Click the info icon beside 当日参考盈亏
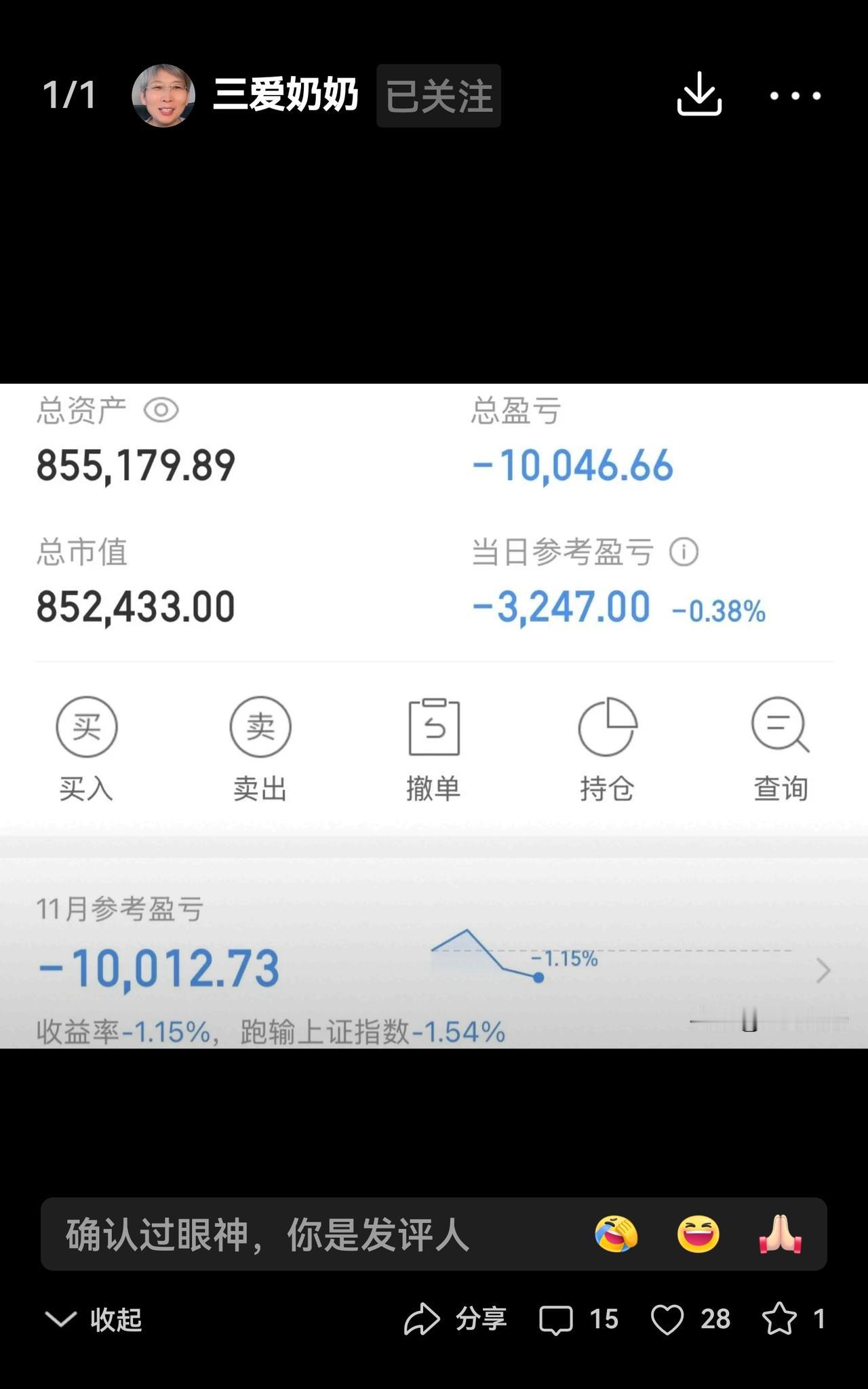The width and height of the screenshot is (868, 1389). [685, 553]
